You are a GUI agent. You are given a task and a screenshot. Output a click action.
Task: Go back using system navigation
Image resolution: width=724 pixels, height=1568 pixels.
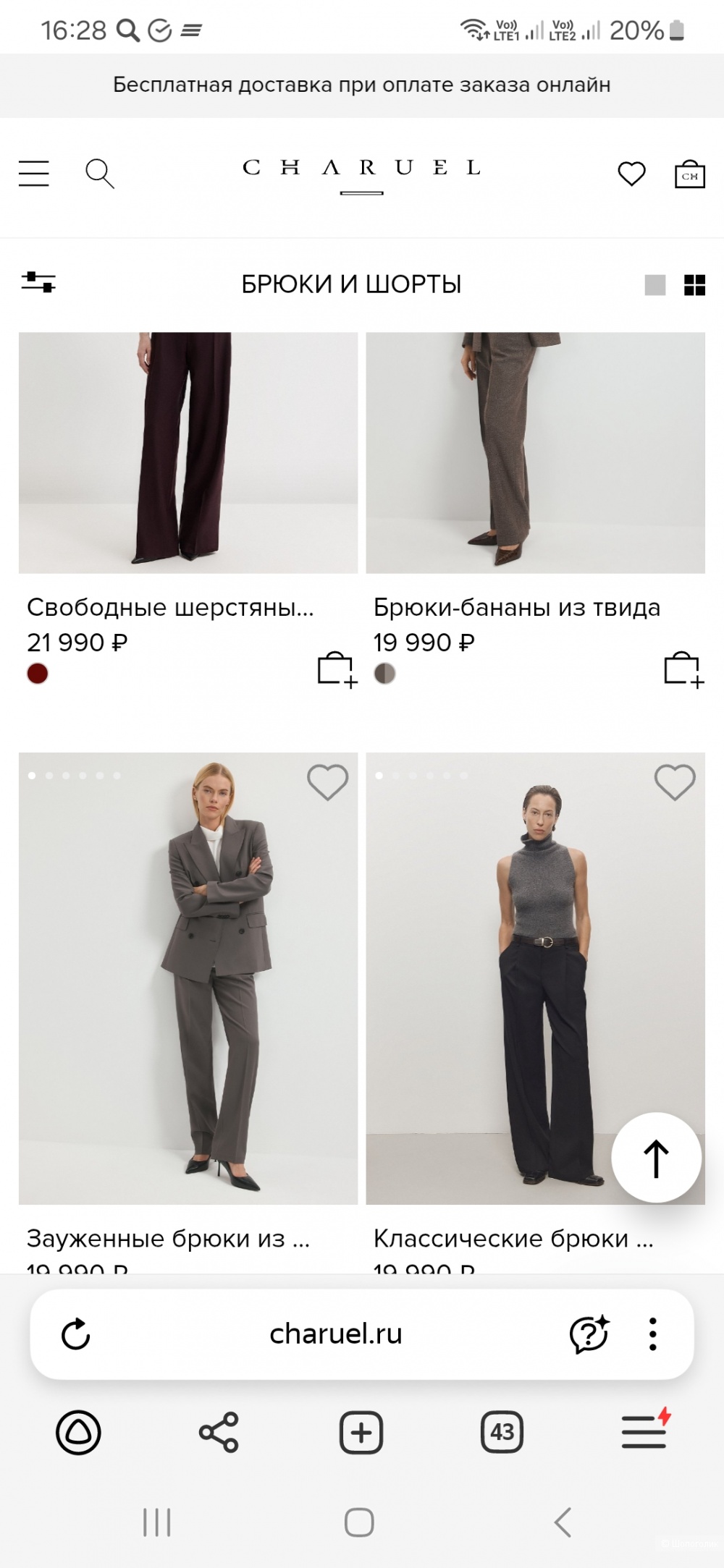click(563, 1522)
